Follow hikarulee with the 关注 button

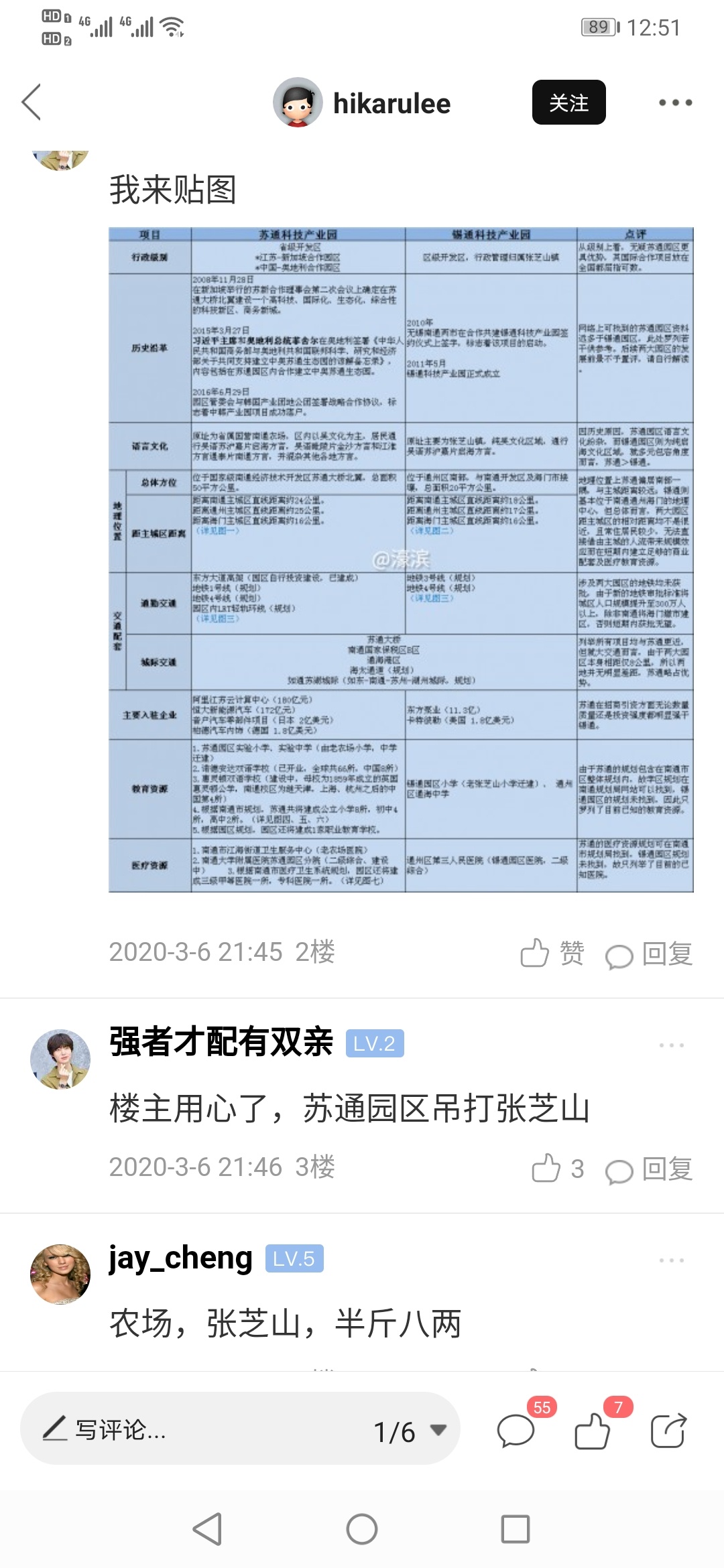click(568, 103)
